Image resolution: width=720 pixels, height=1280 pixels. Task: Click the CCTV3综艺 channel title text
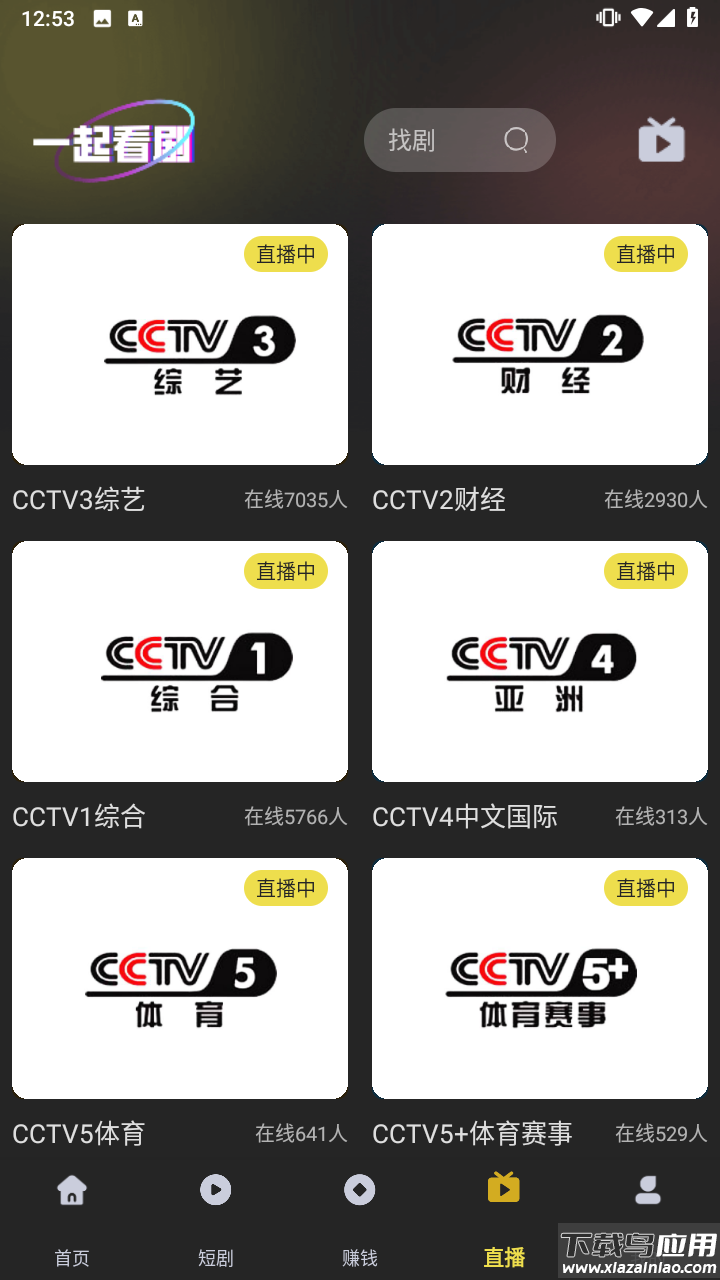pos(77,499)
